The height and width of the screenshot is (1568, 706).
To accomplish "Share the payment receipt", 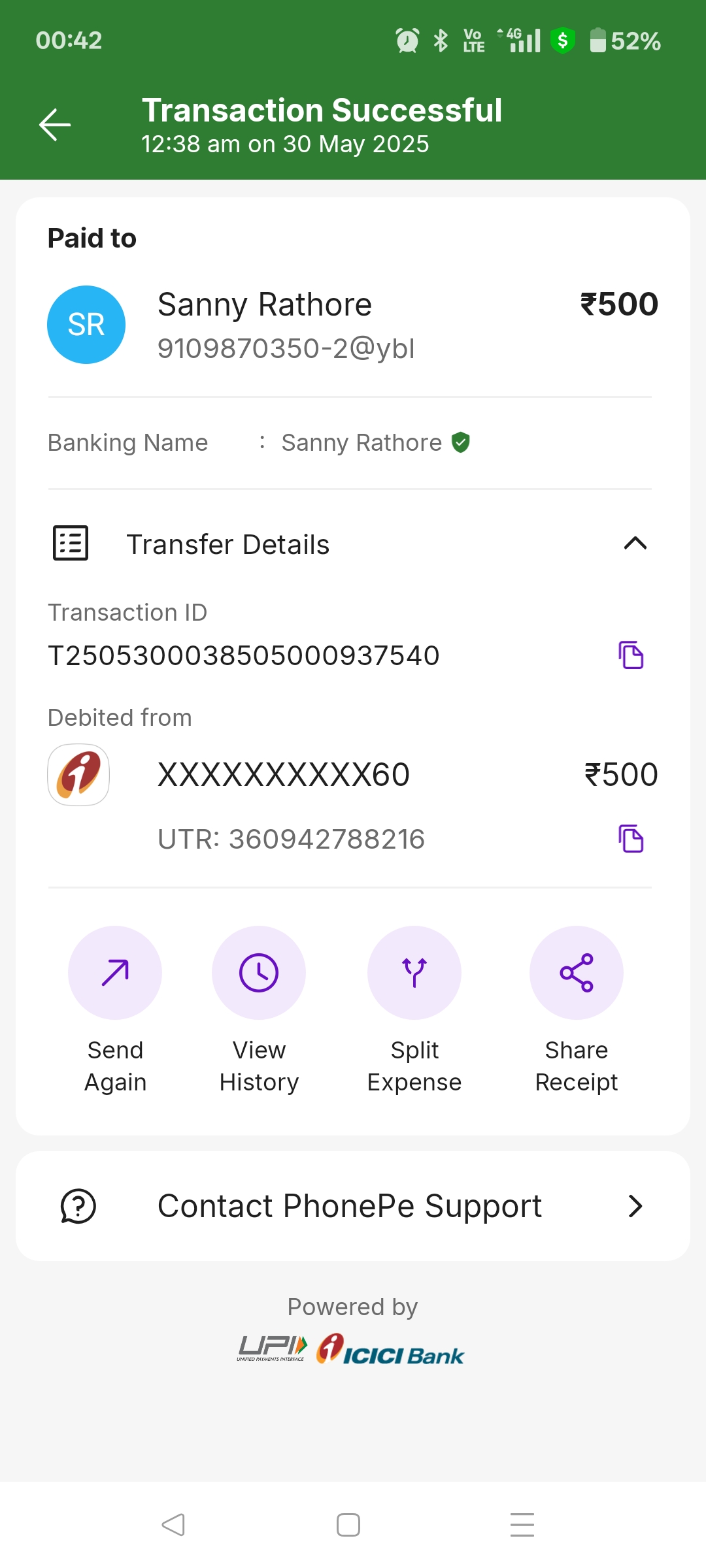I will click(576, 973).
